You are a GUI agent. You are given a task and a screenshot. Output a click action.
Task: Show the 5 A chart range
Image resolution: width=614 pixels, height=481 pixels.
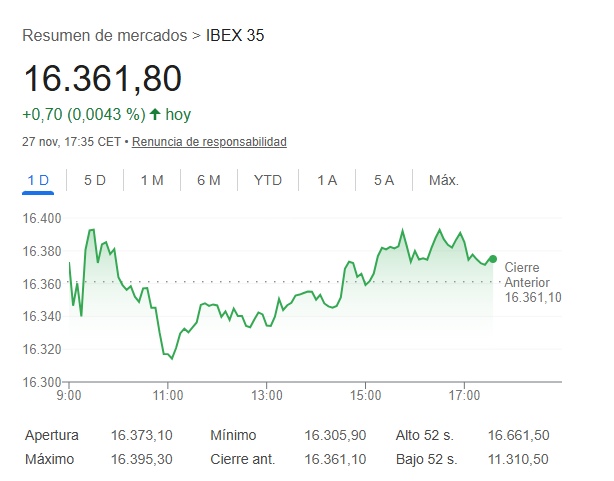(384, 180)
